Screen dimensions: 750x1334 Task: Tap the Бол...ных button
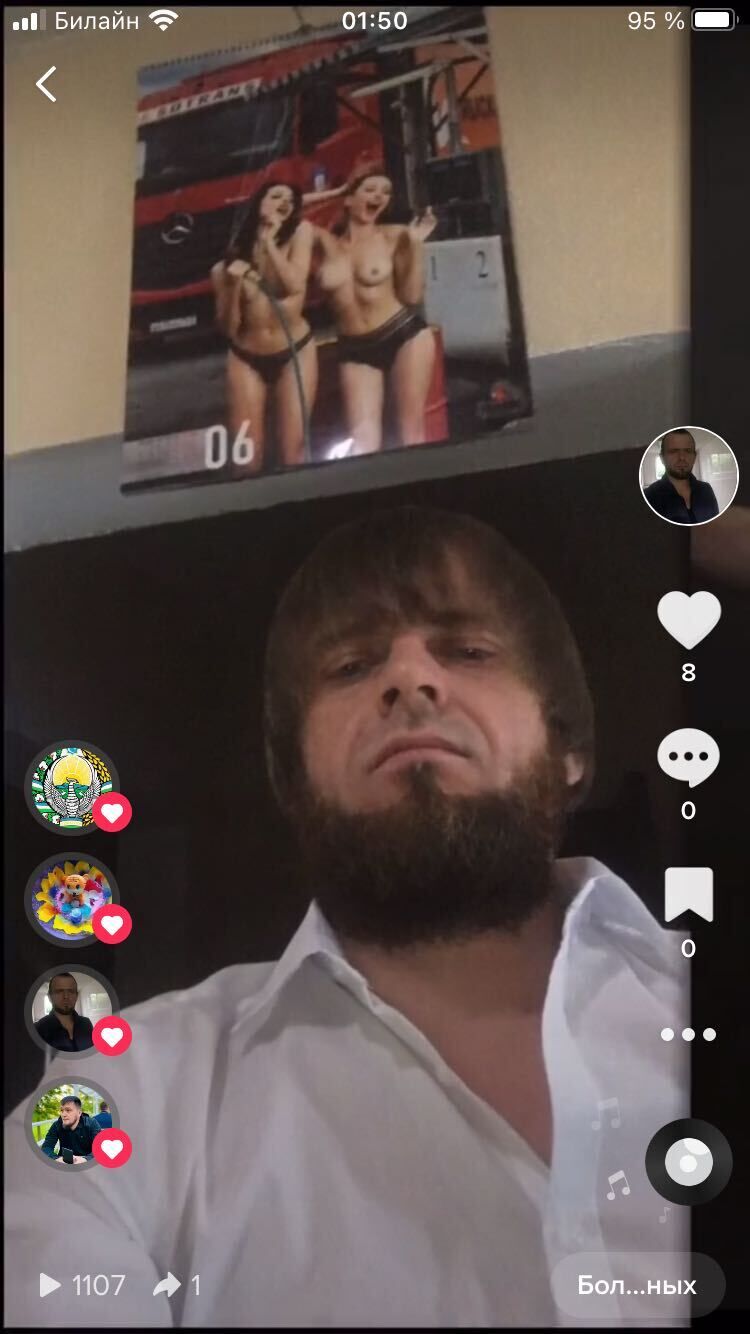pos(637,1285)
